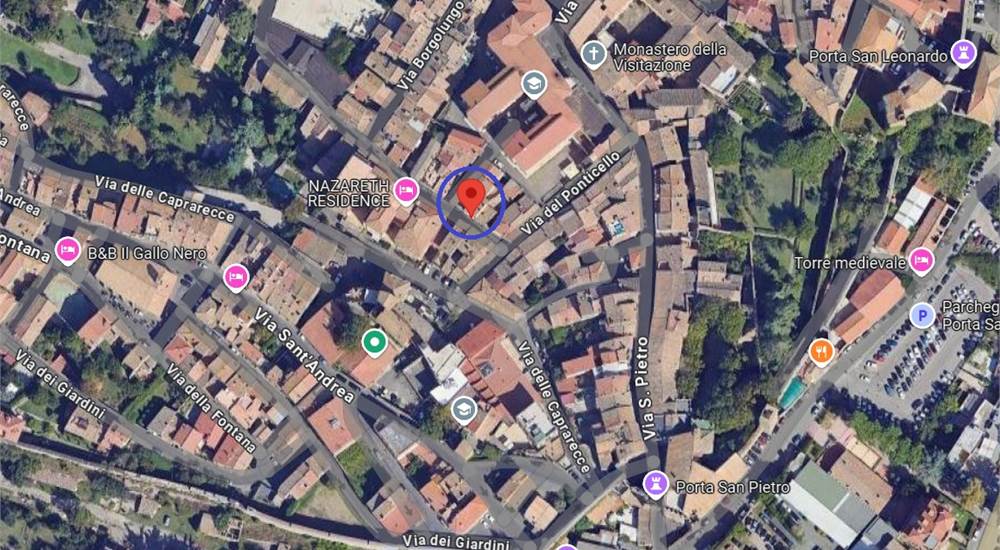
Task: Tap the orange restaurant marker
Action: pos(821,351)
